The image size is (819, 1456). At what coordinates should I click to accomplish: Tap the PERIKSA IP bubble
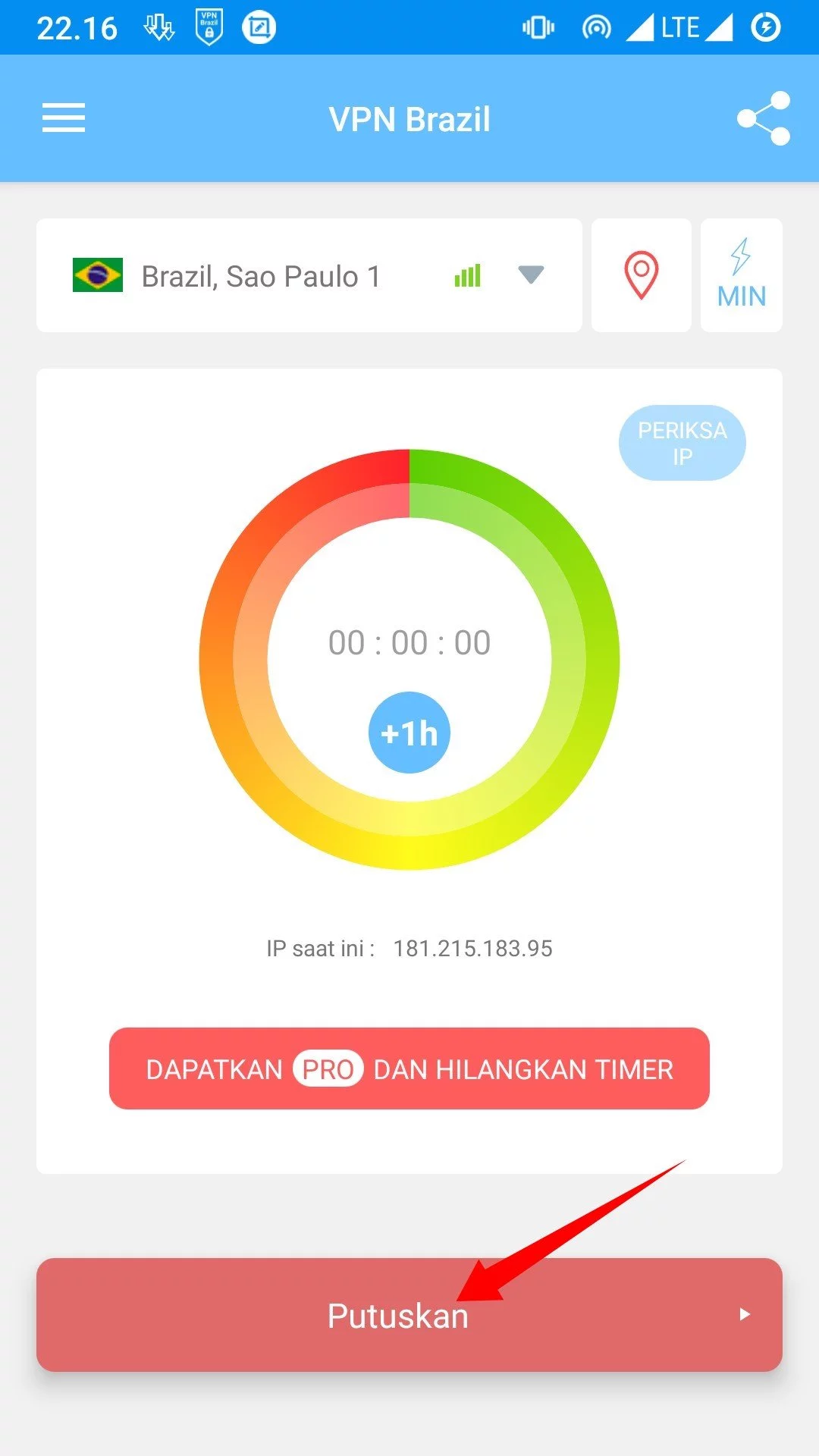[681, 442]
